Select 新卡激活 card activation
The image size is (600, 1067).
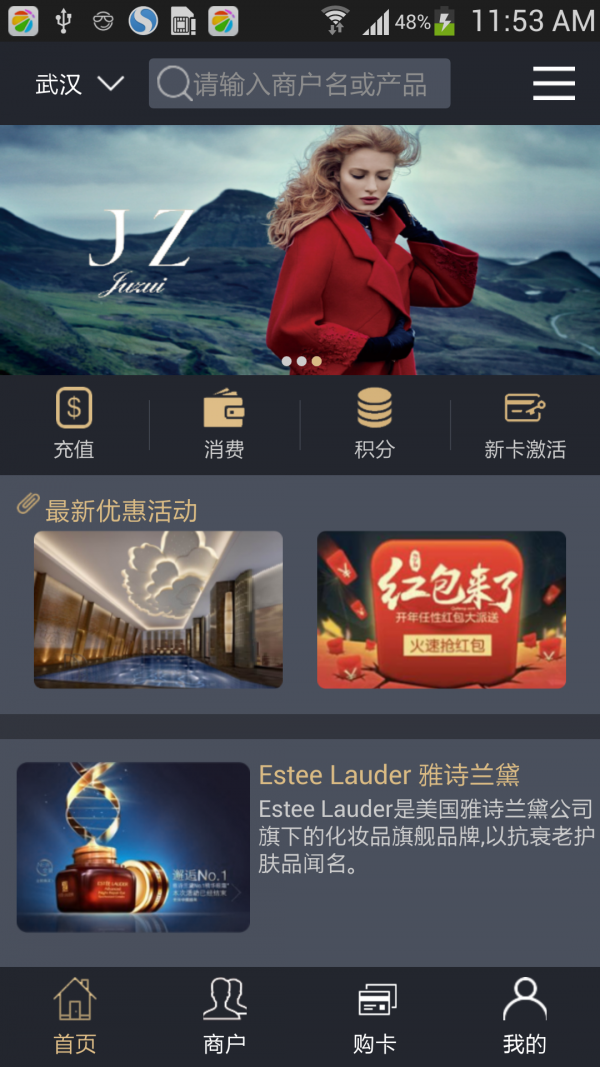coord(525,424)
